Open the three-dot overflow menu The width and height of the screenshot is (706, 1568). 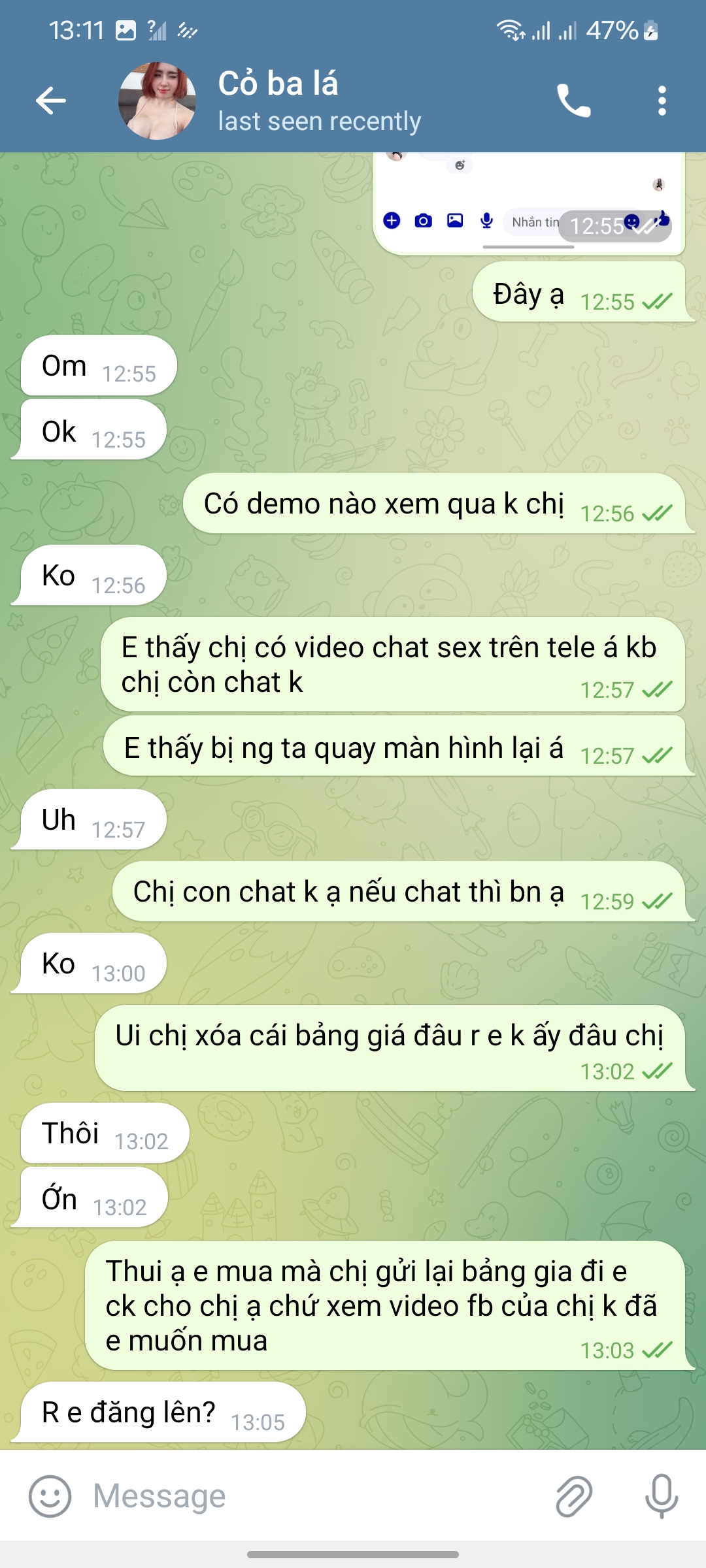tap(662, 101)
